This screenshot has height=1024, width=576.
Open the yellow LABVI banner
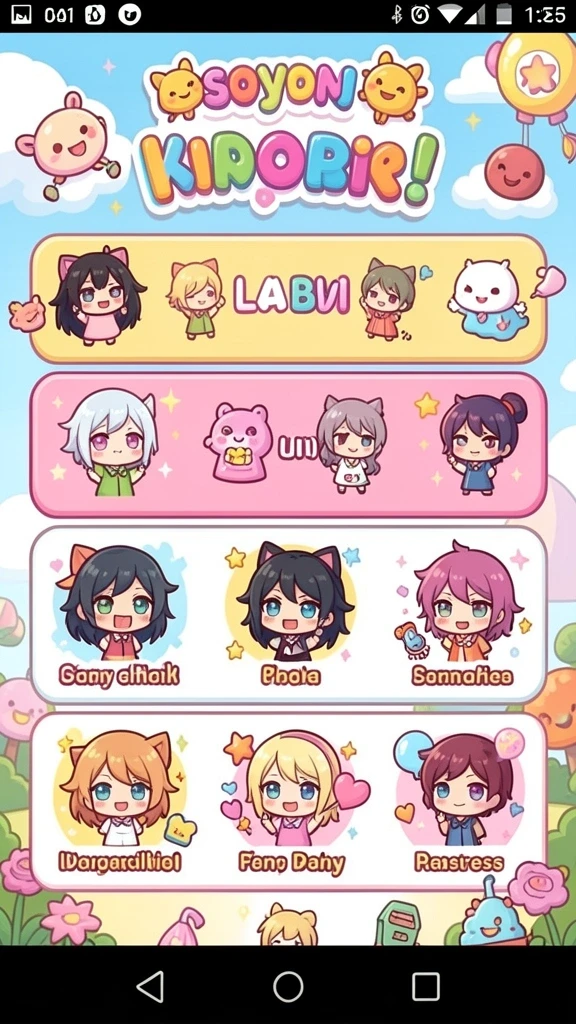coord(288,298)
